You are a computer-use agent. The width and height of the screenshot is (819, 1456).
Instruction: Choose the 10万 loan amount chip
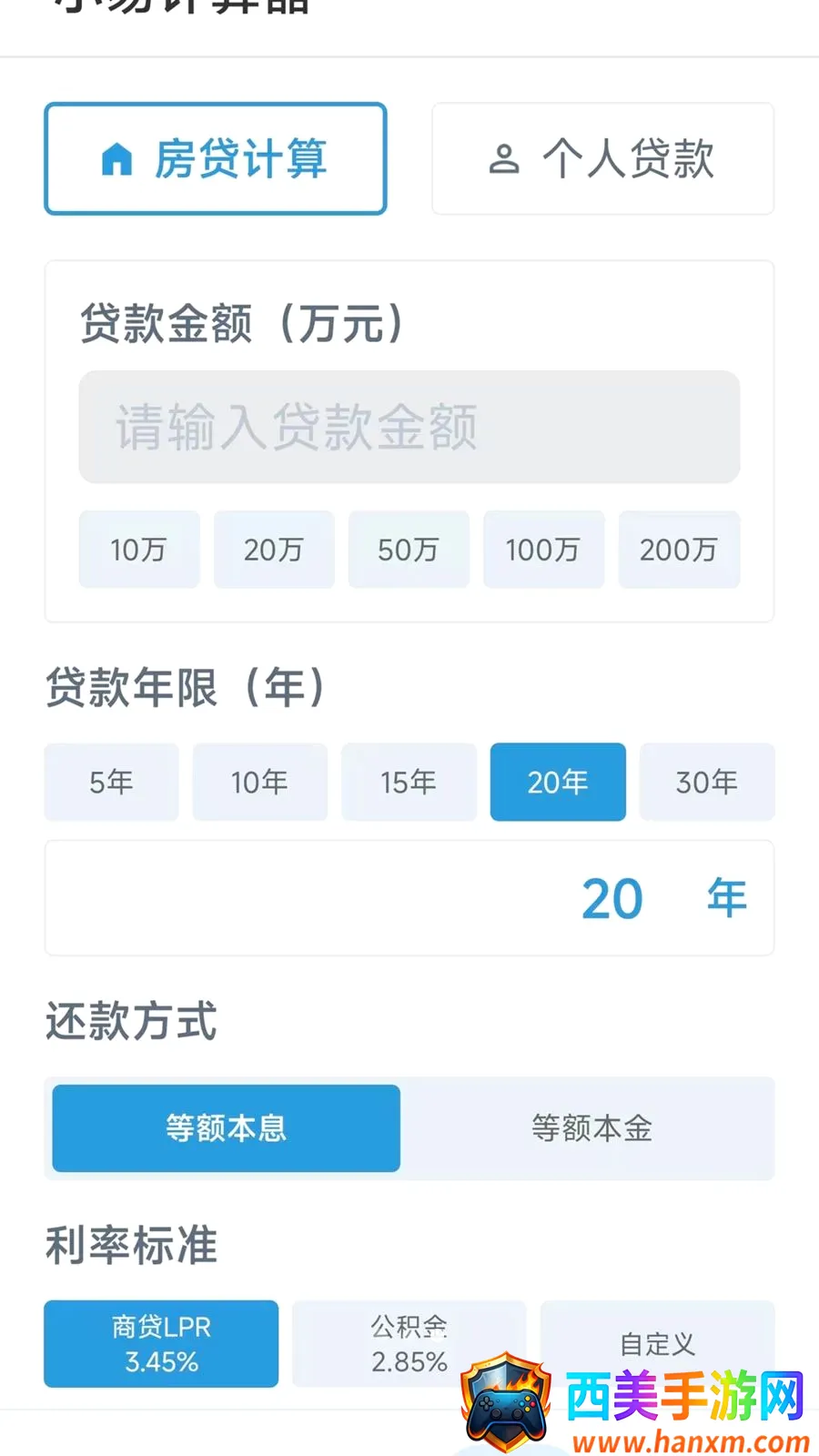(x=139, y=550)
